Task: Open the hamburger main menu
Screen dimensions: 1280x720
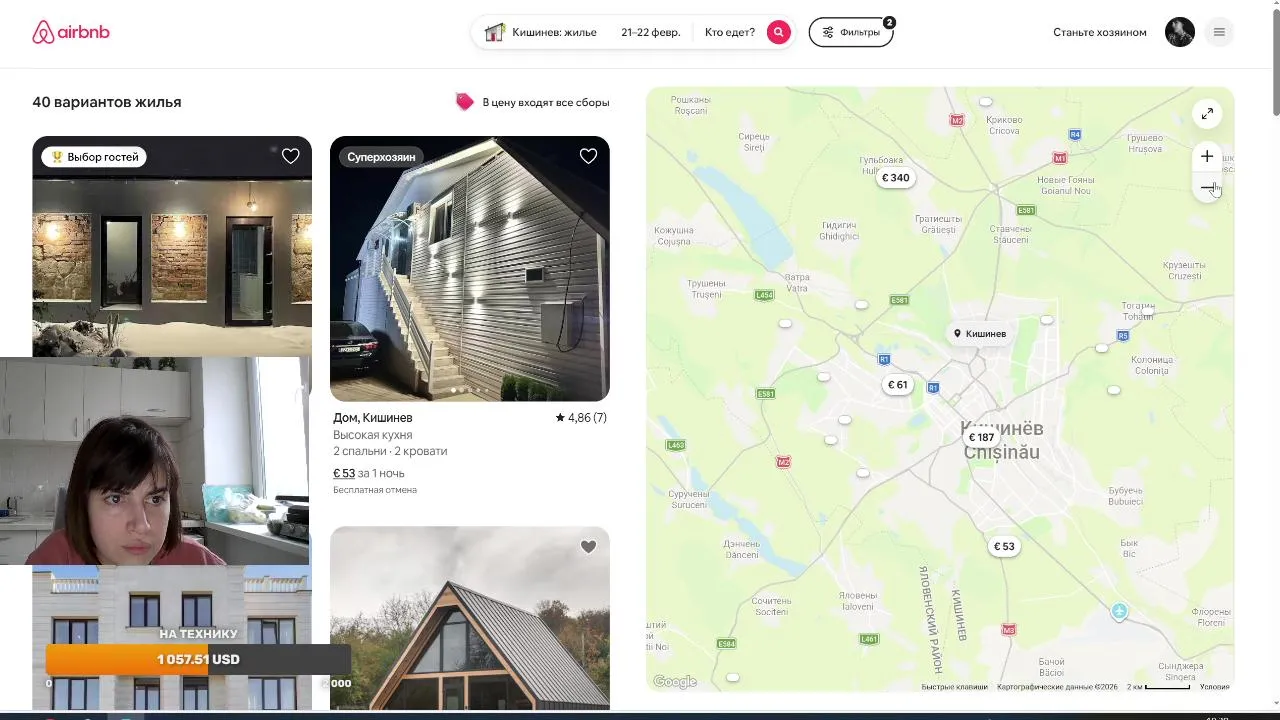Action: pos(1219,32)
